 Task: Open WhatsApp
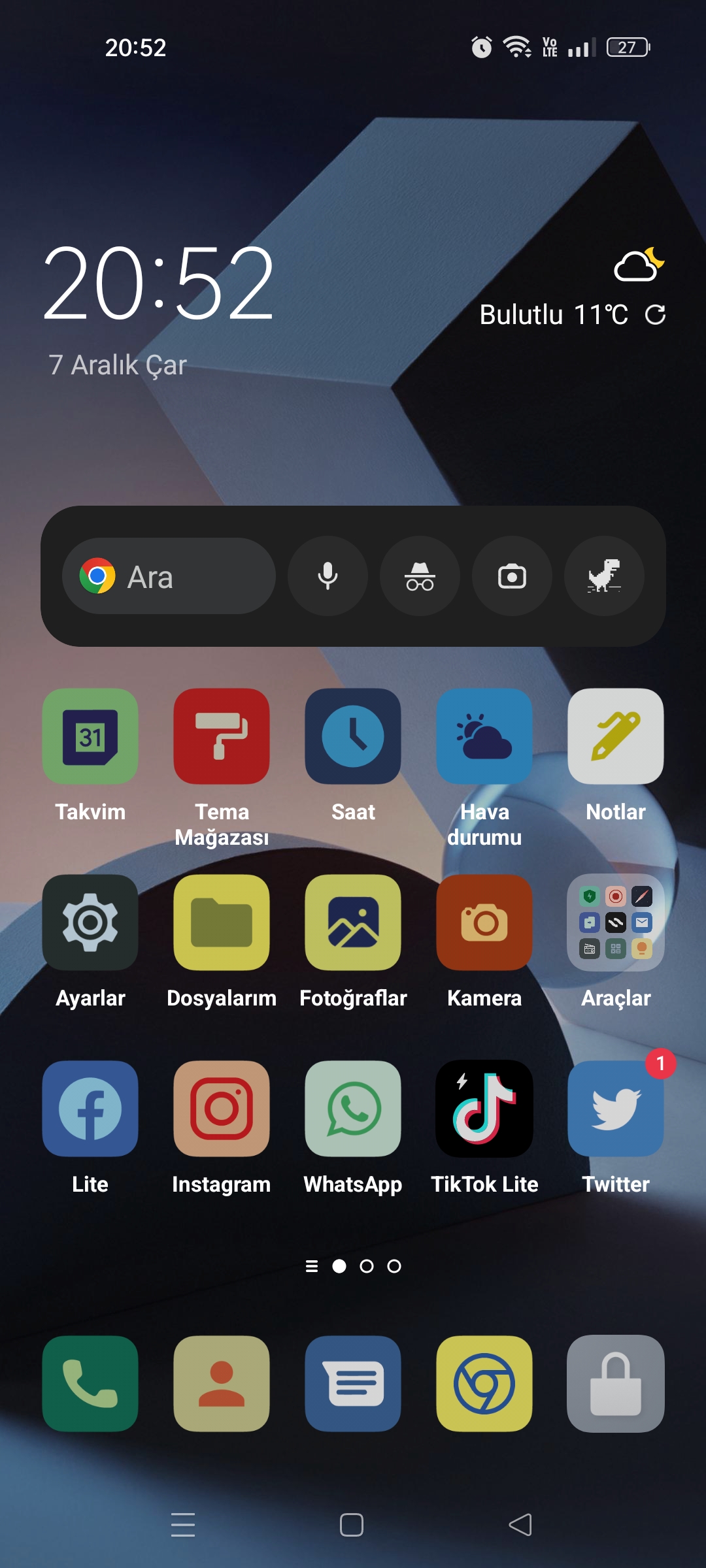coord(353,1109)
